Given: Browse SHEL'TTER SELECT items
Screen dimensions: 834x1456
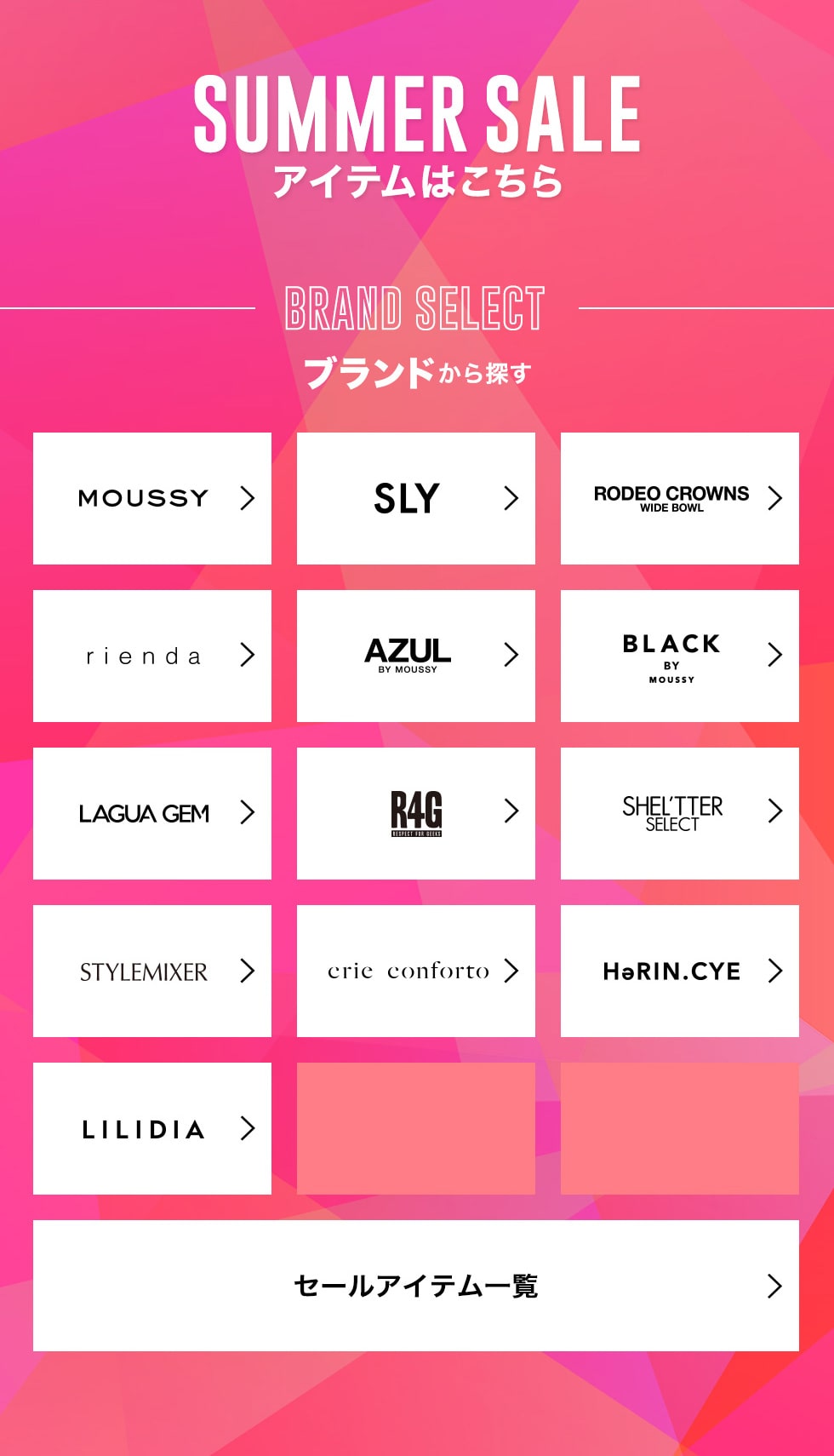Looking at the screenshot, I should (680, 813).
